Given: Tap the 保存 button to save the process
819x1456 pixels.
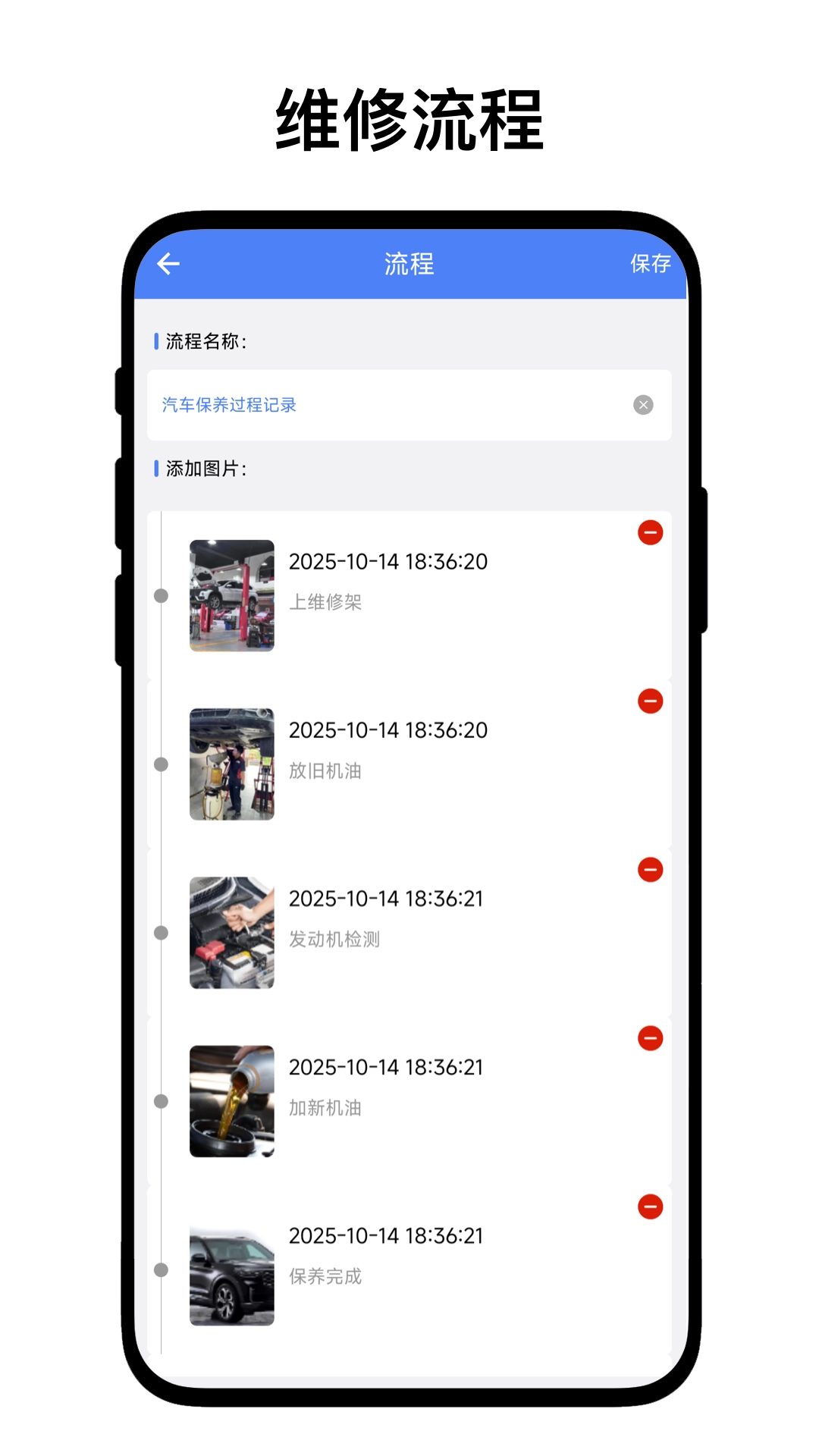Looking at the screenshot, I should [x=648, y=264].
